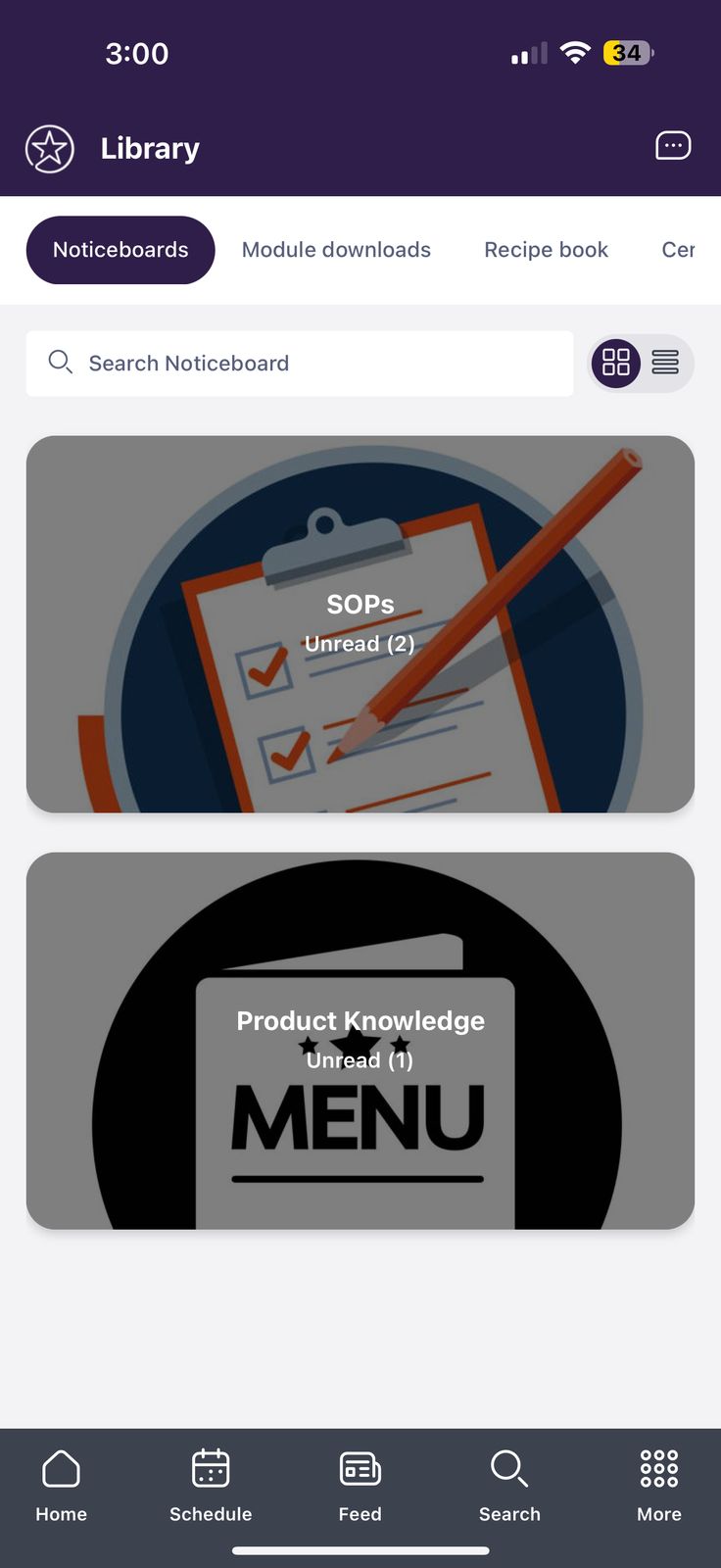Open the Feed tab

[x=360, y=1486]
